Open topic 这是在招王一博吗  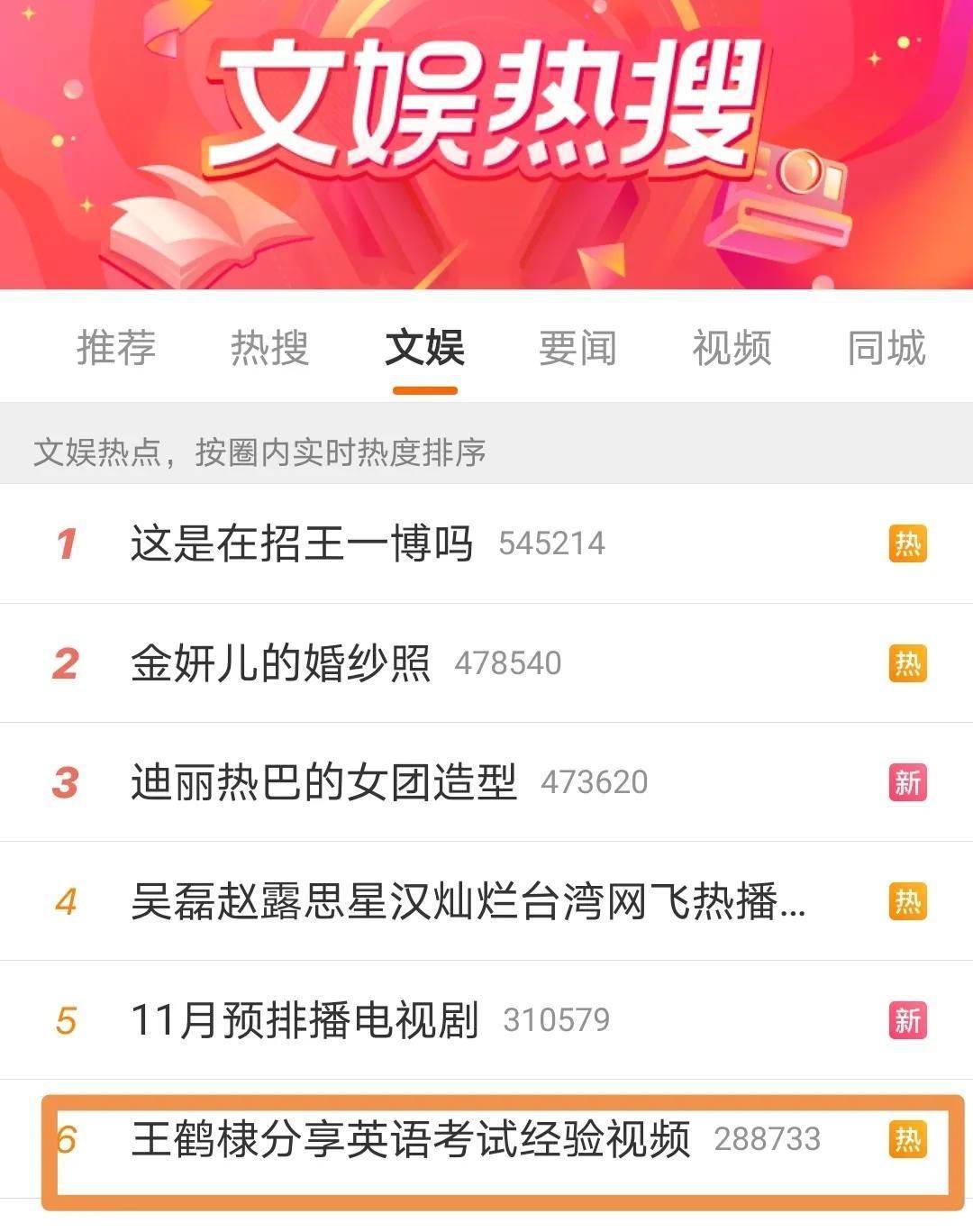click(x=302, y=543)
